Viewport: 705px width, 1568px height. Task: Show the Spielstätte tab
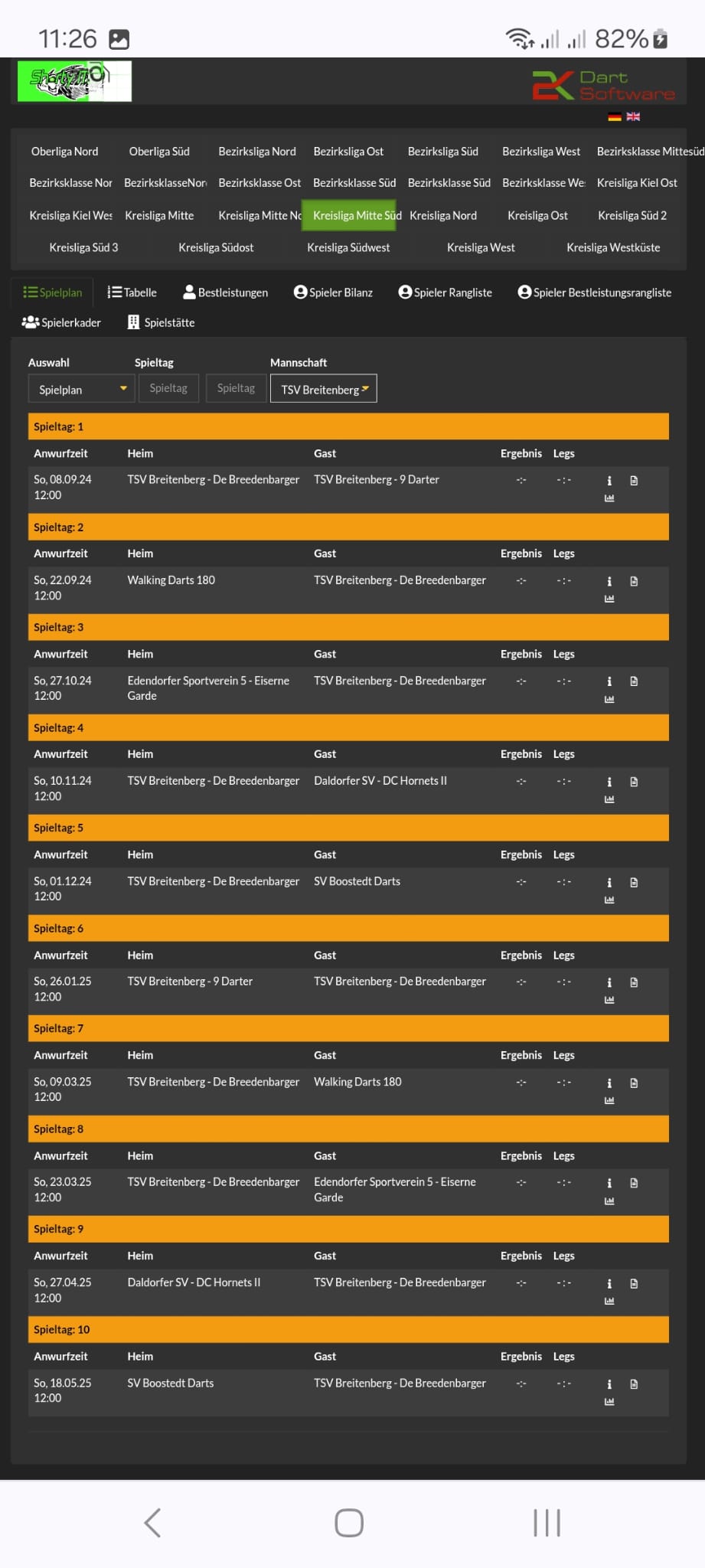coord(162,322)
